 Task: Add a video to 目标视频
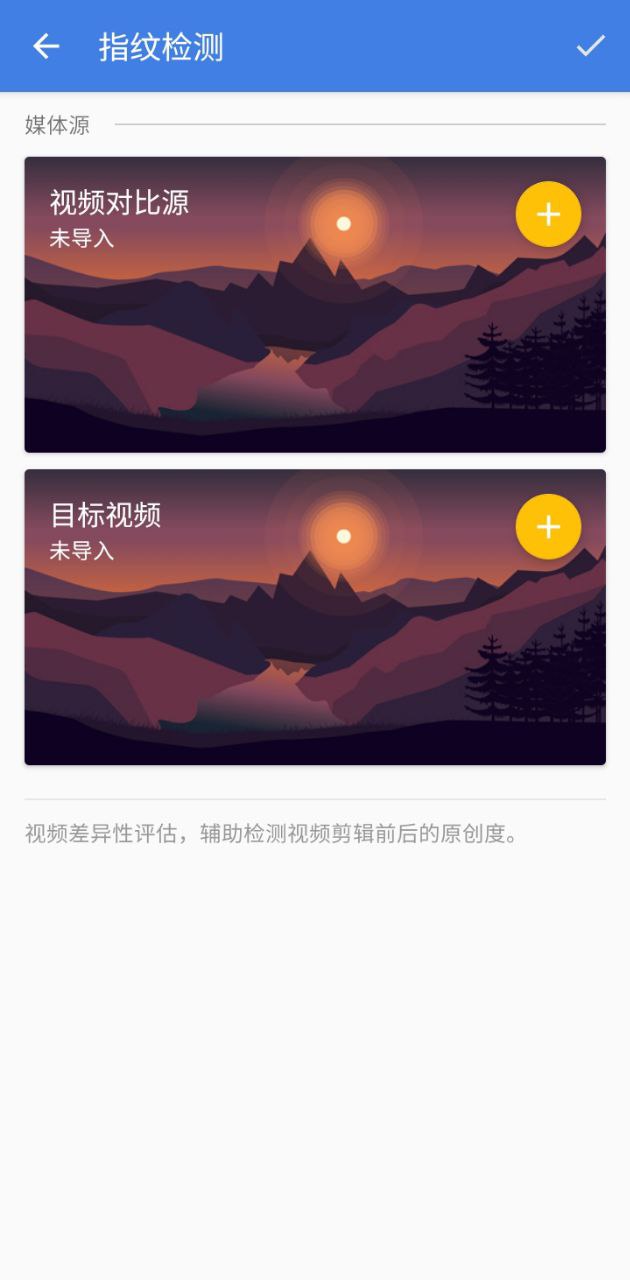[548, 527]
